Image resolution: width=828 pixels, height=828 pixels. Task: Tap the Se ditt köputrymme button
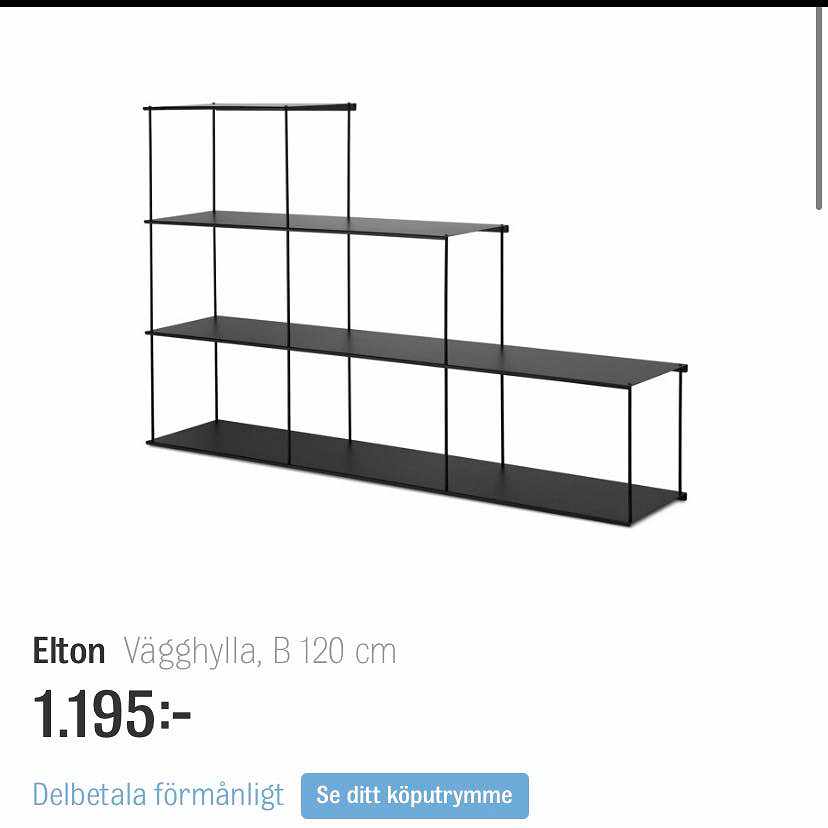click(414, 796)
